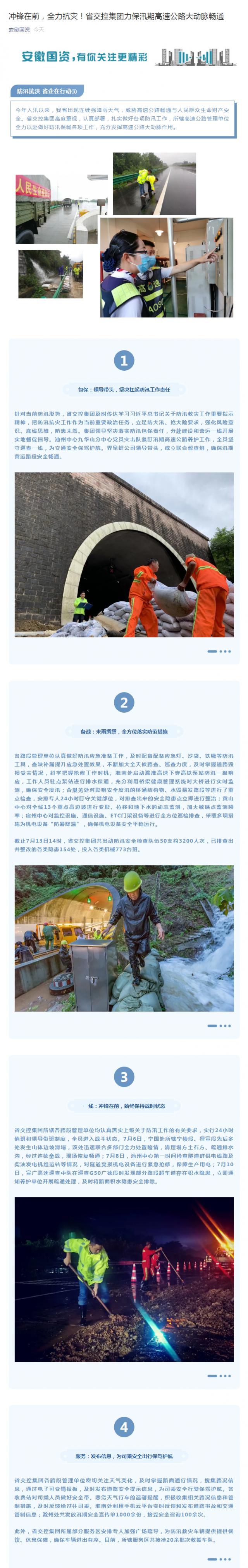Tap the page indicator dots under section 2 photo

(219, 1026)
